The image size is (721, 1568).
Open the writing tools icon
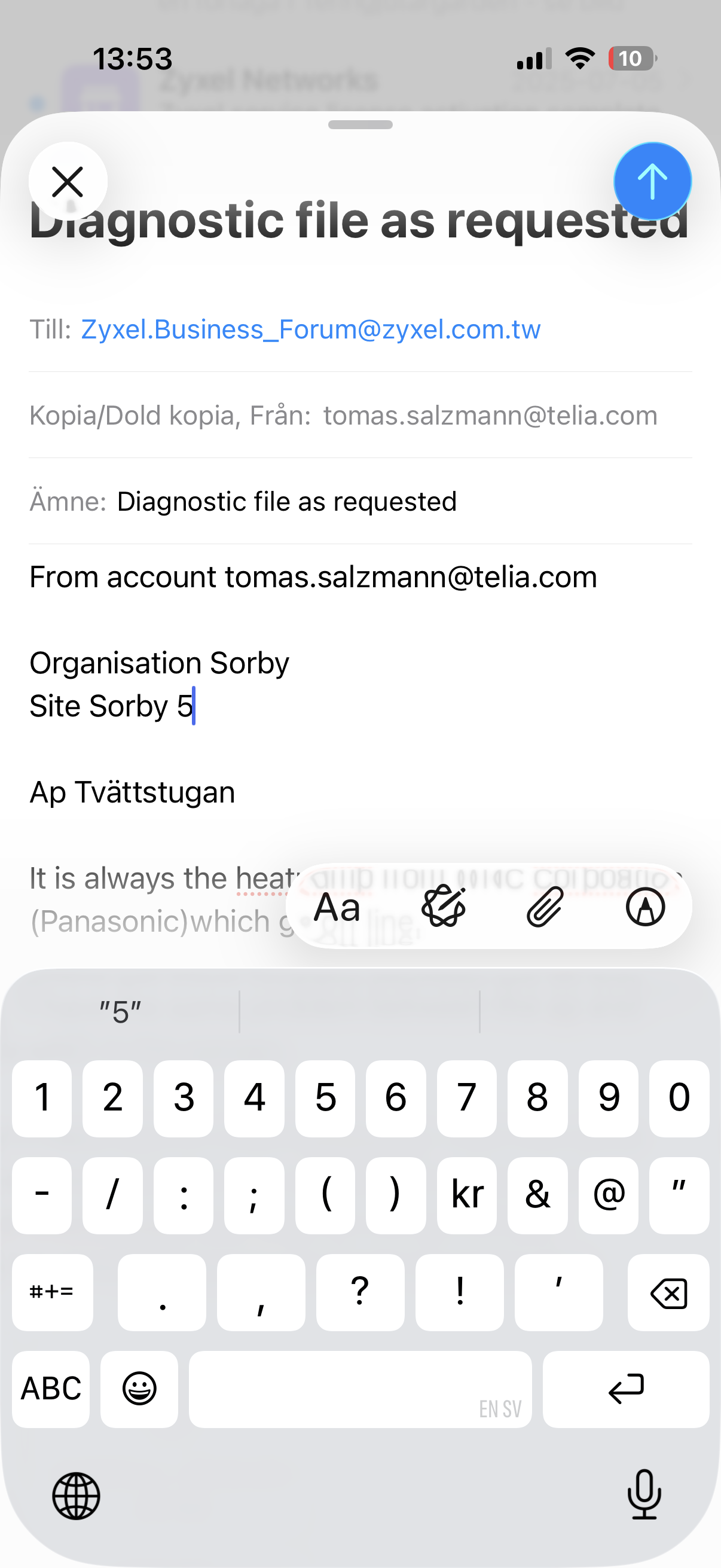click(x=444, y=907)
